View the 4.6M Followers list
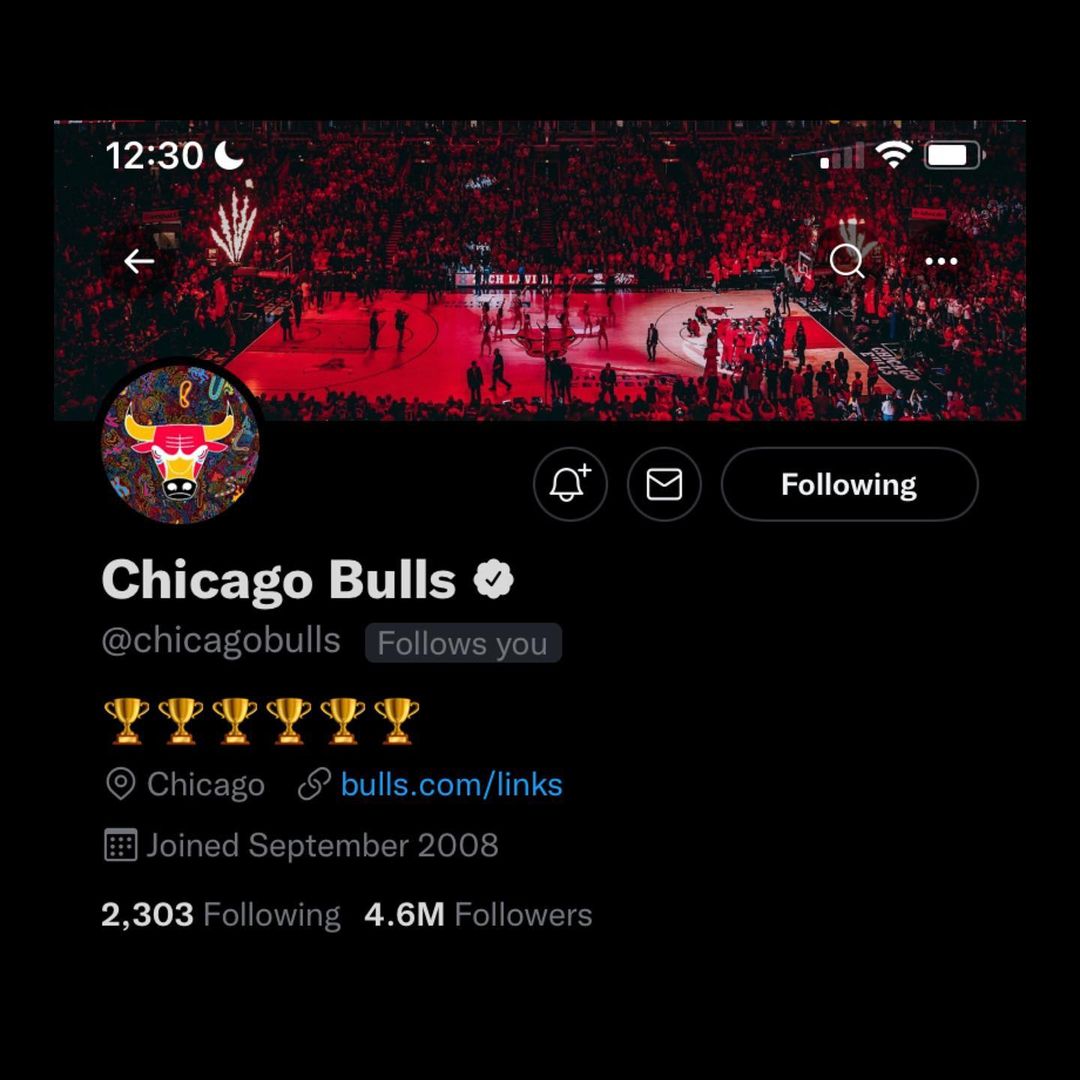 [478, 915]
